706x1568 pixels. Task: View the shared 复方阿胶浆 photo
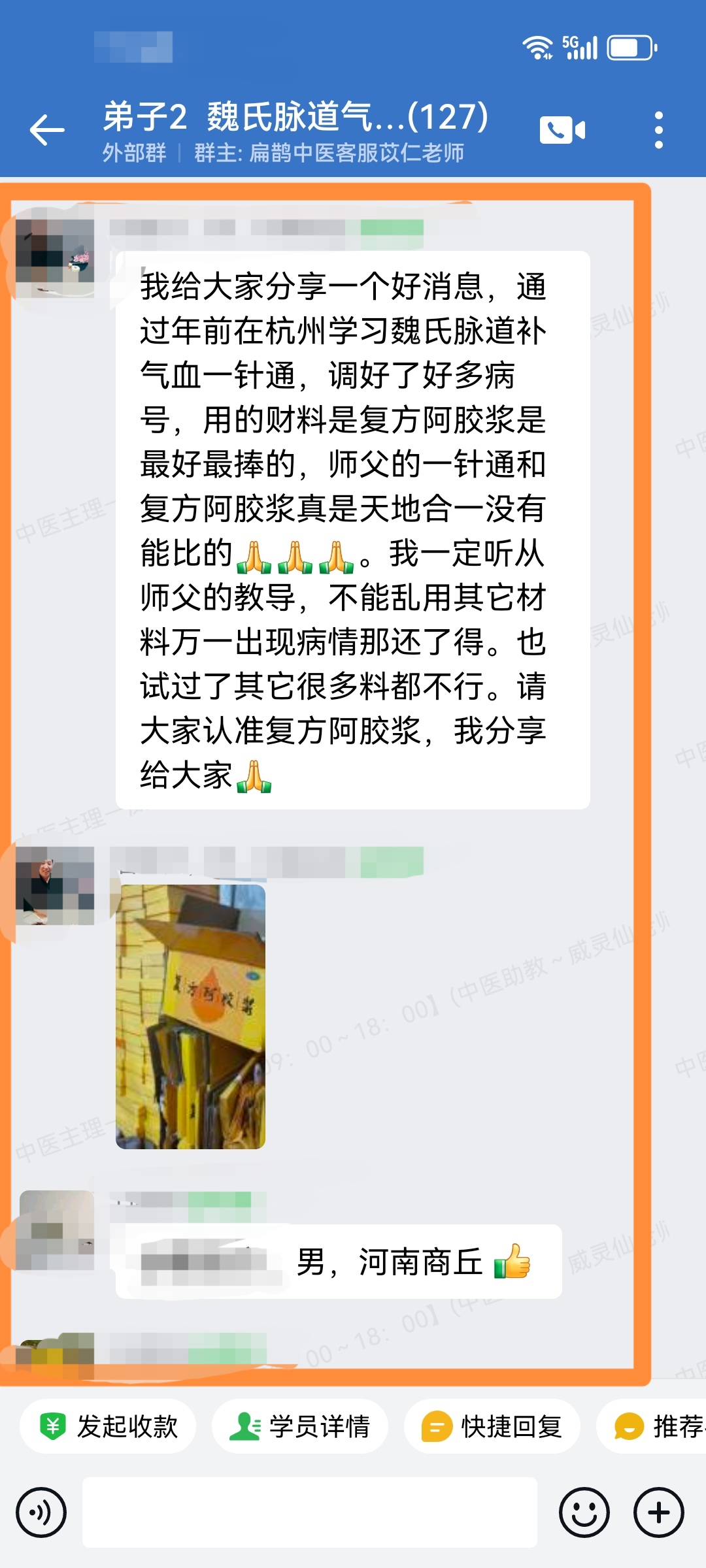coord(190,1017)
